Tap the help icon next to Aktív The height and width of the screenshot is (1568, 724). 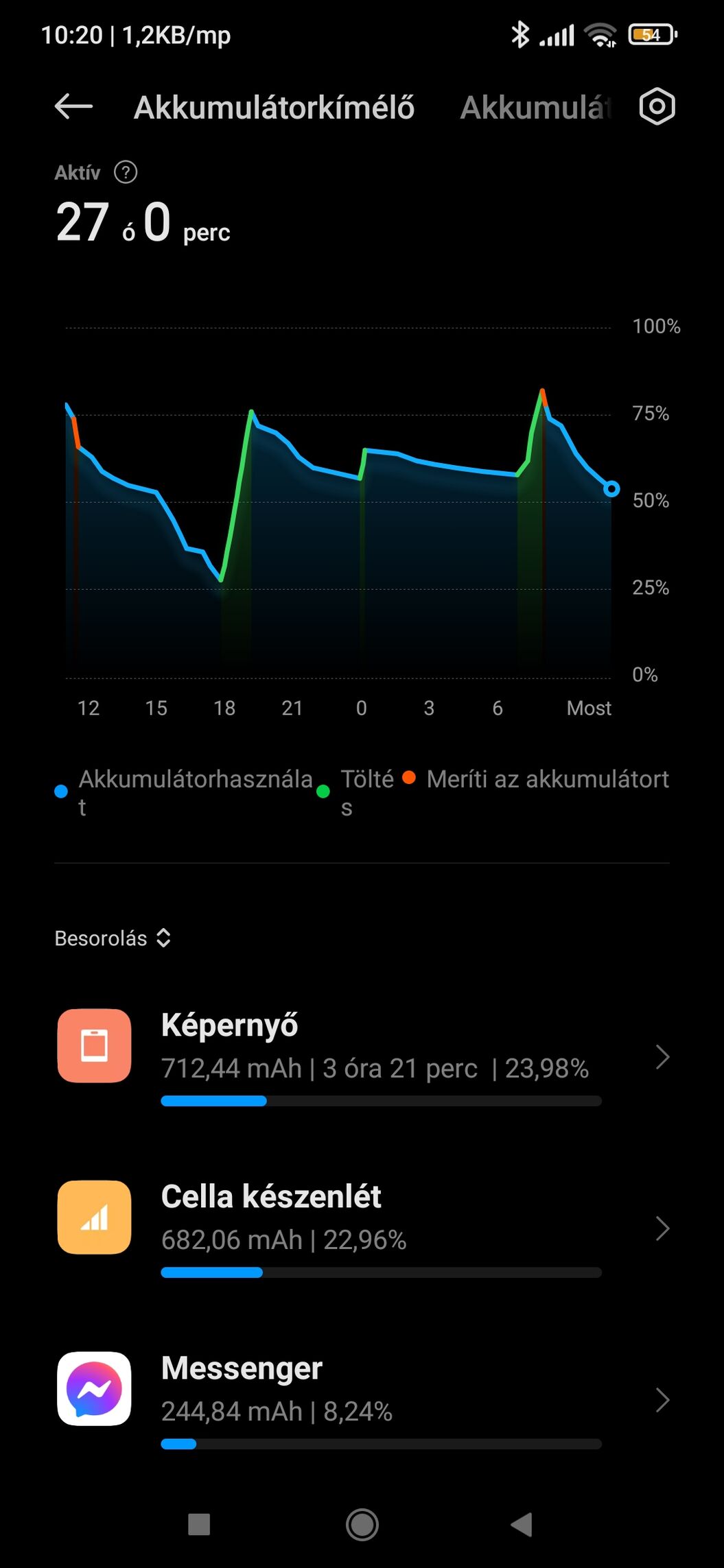coord(126,172)
